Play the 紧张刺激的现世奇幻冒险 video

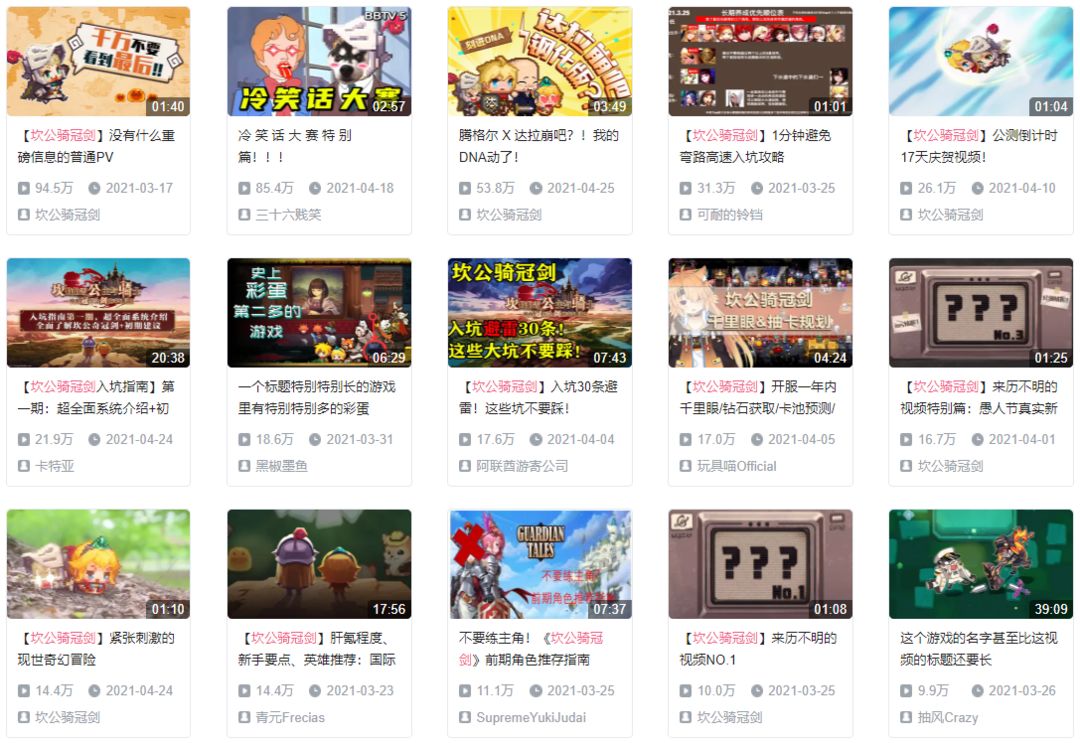coord(98,564)
